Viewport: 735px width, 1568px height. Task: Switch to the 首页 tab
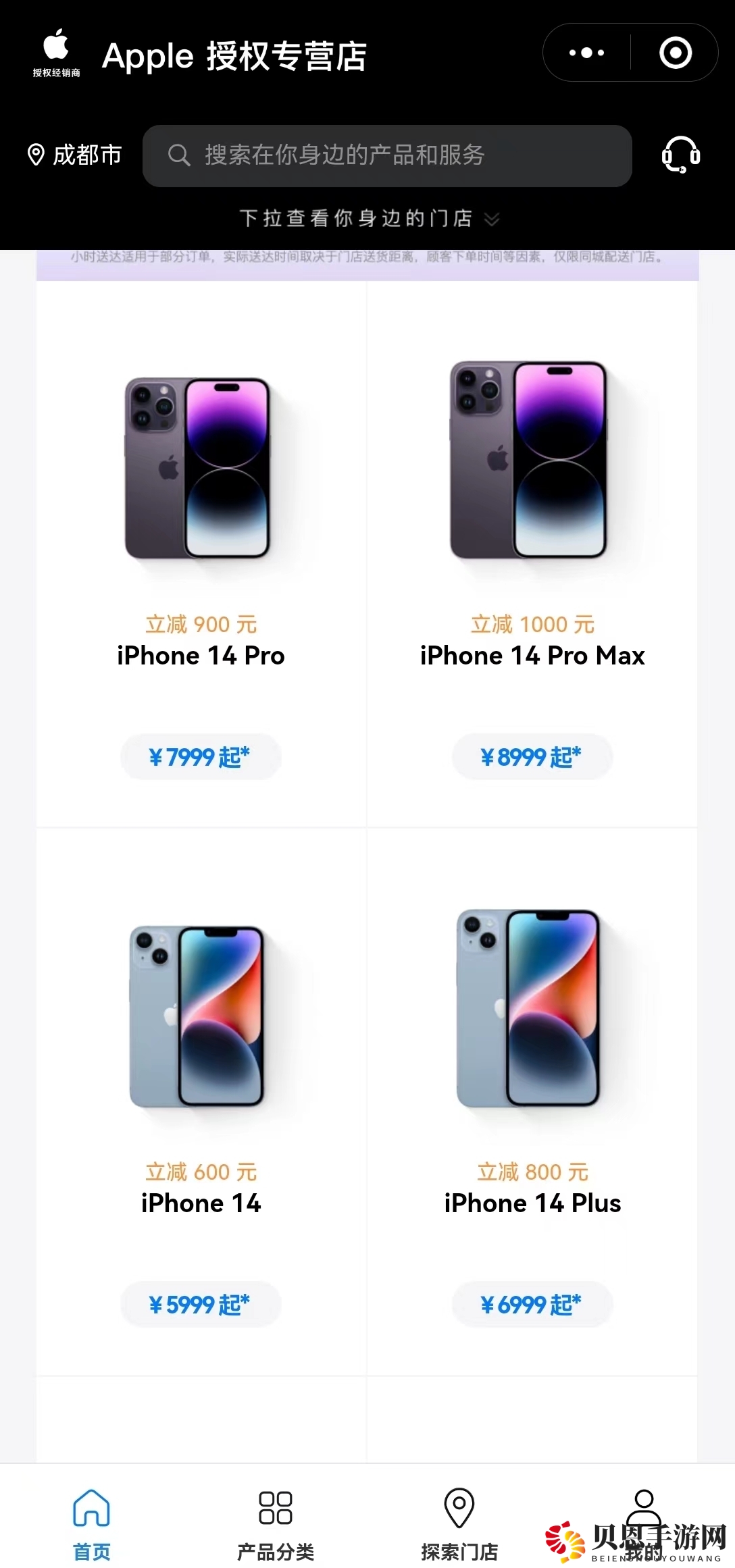[x=92, y=1521]
